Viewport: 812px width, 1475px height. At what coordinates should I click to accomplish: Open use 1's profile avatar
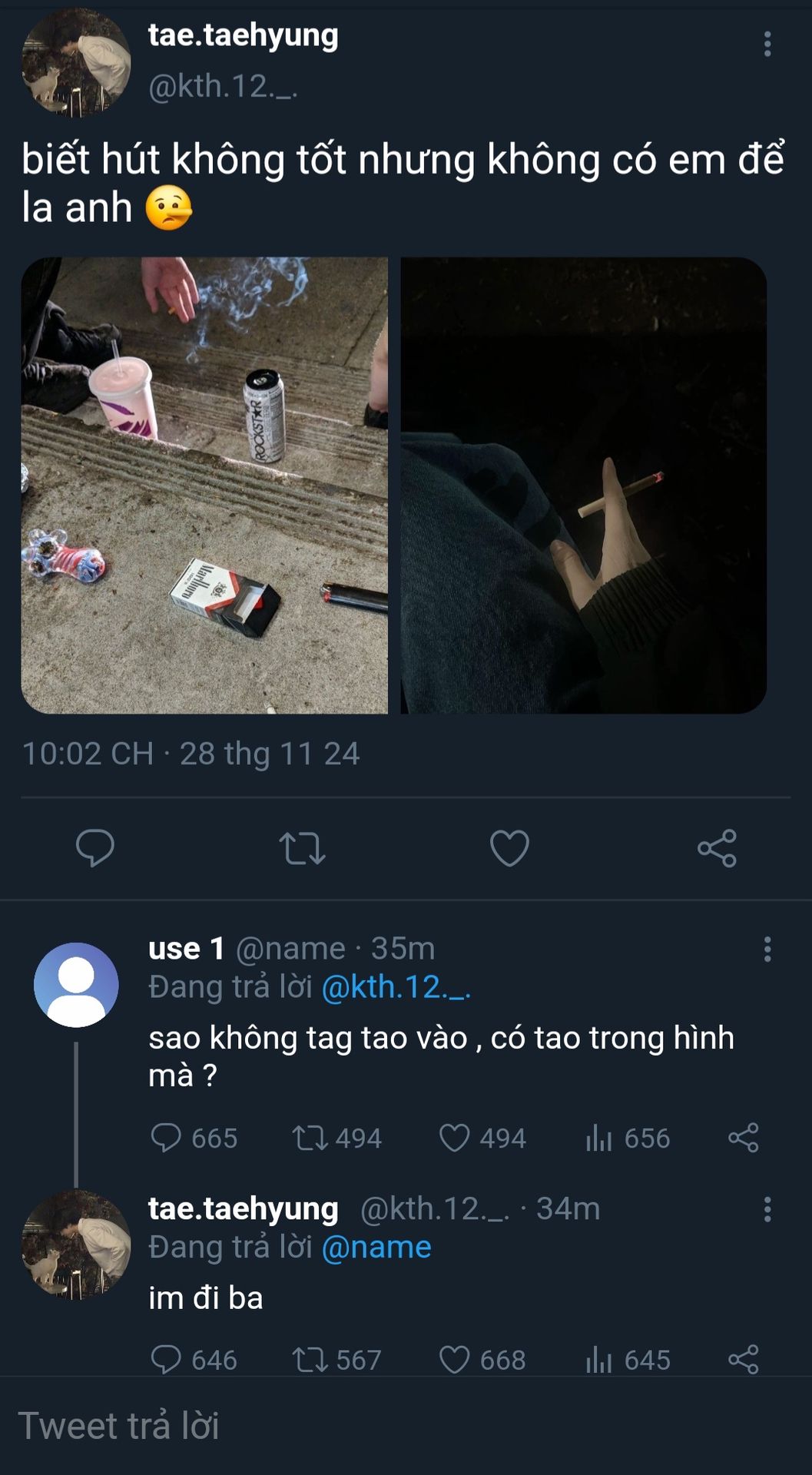tap(76, 985)
